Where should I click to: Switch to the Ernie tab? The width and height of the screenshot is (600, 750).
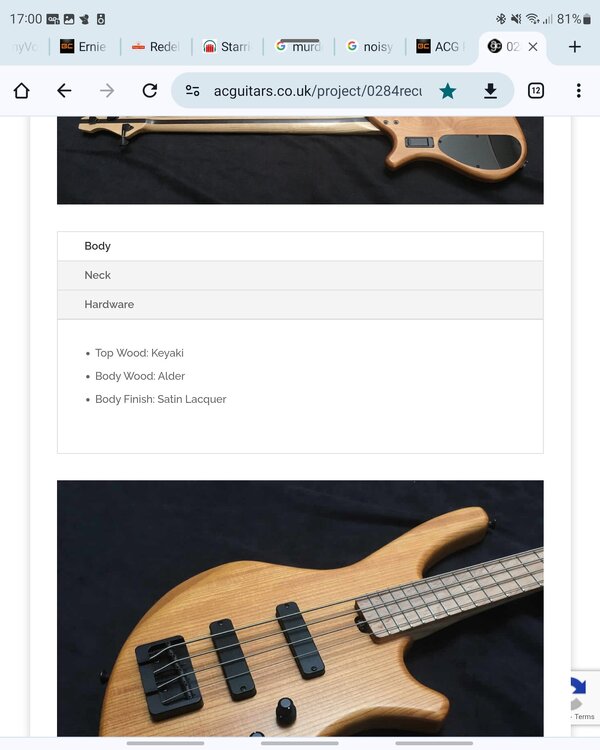83,46
